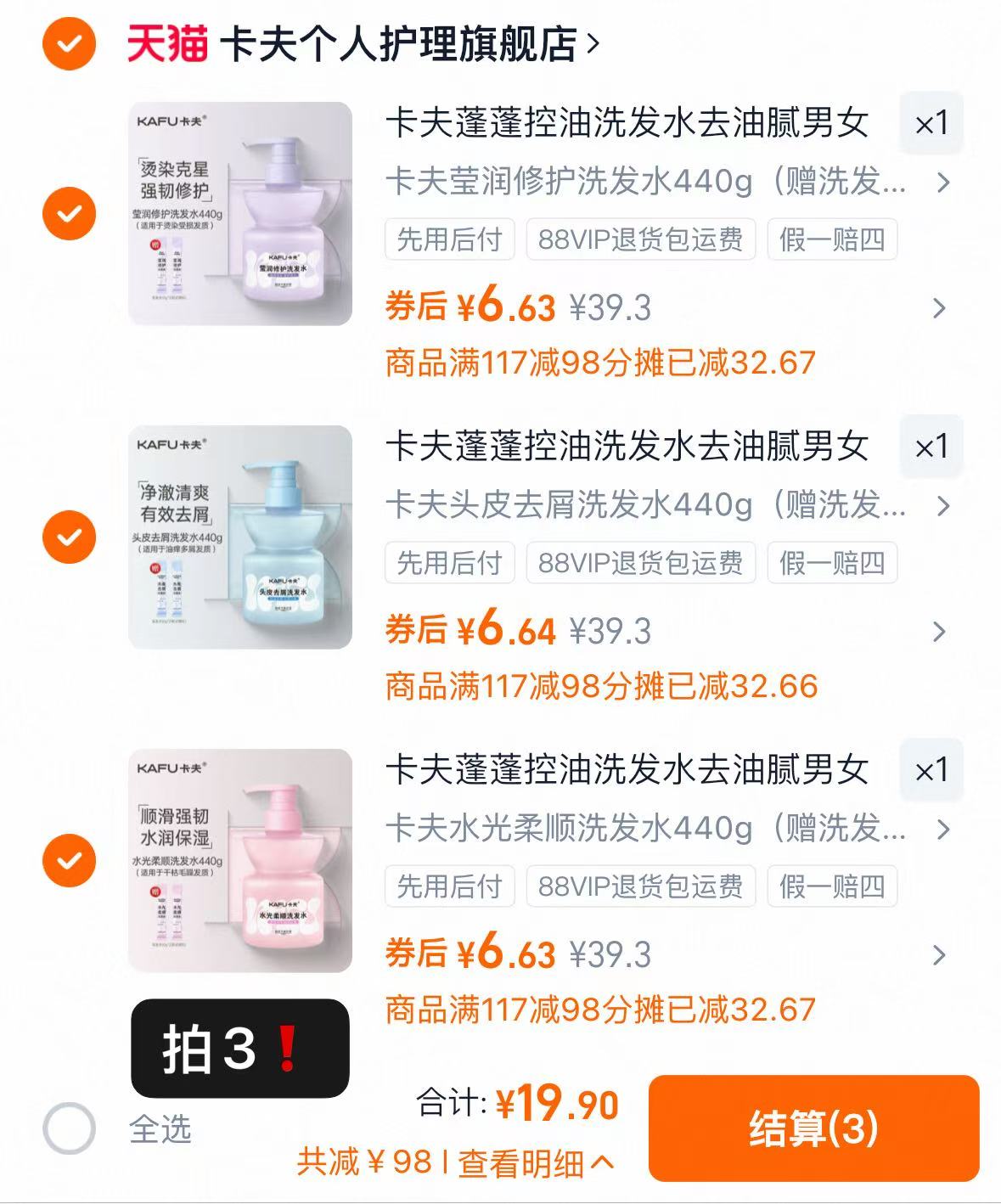The image size is (1001, 1204).
Task: Uncheck the 头皮去屑洗发水 item
Action: [67, 535]
